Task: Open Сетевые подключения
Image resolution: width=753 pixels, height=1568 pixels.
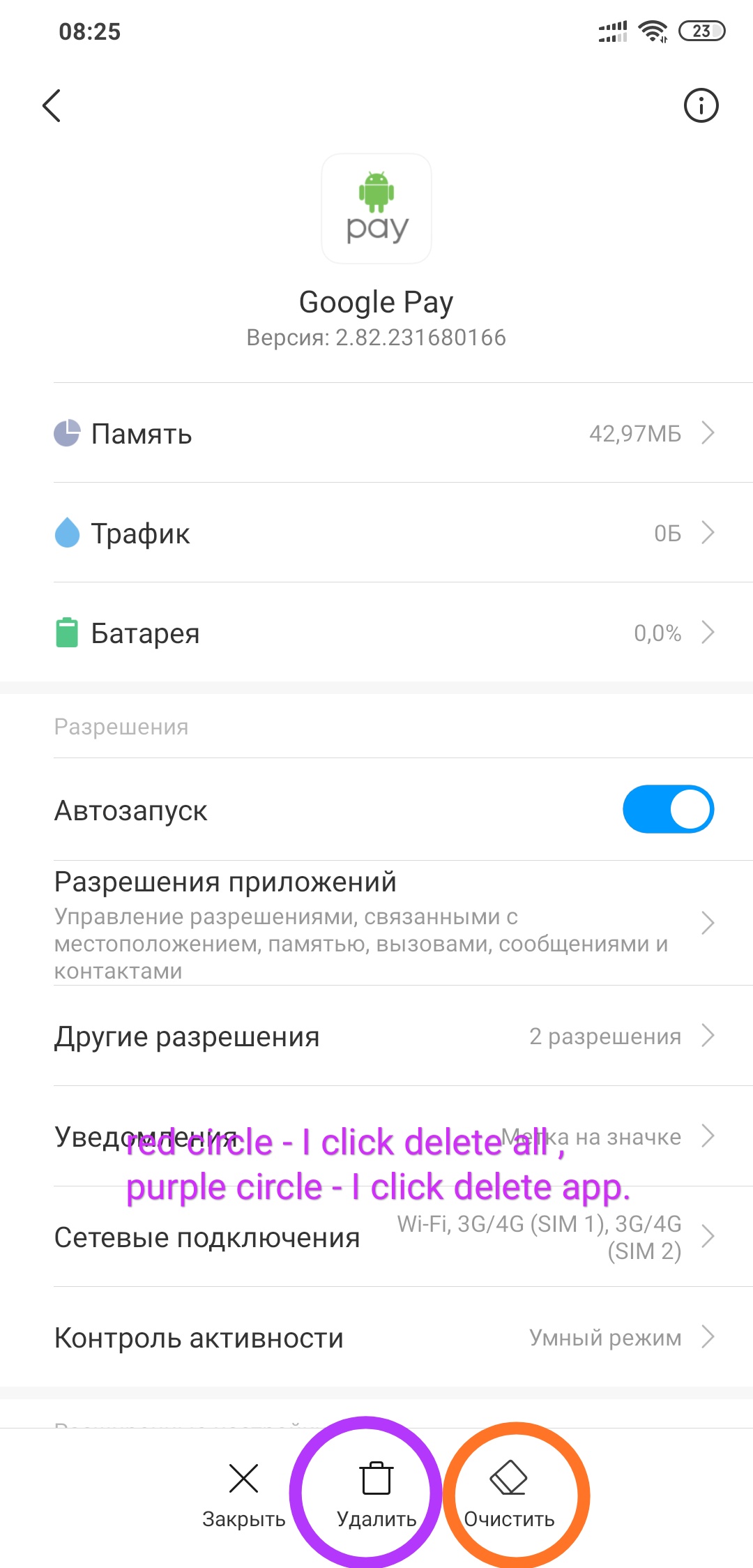Action: click(x=376, y=1237)
